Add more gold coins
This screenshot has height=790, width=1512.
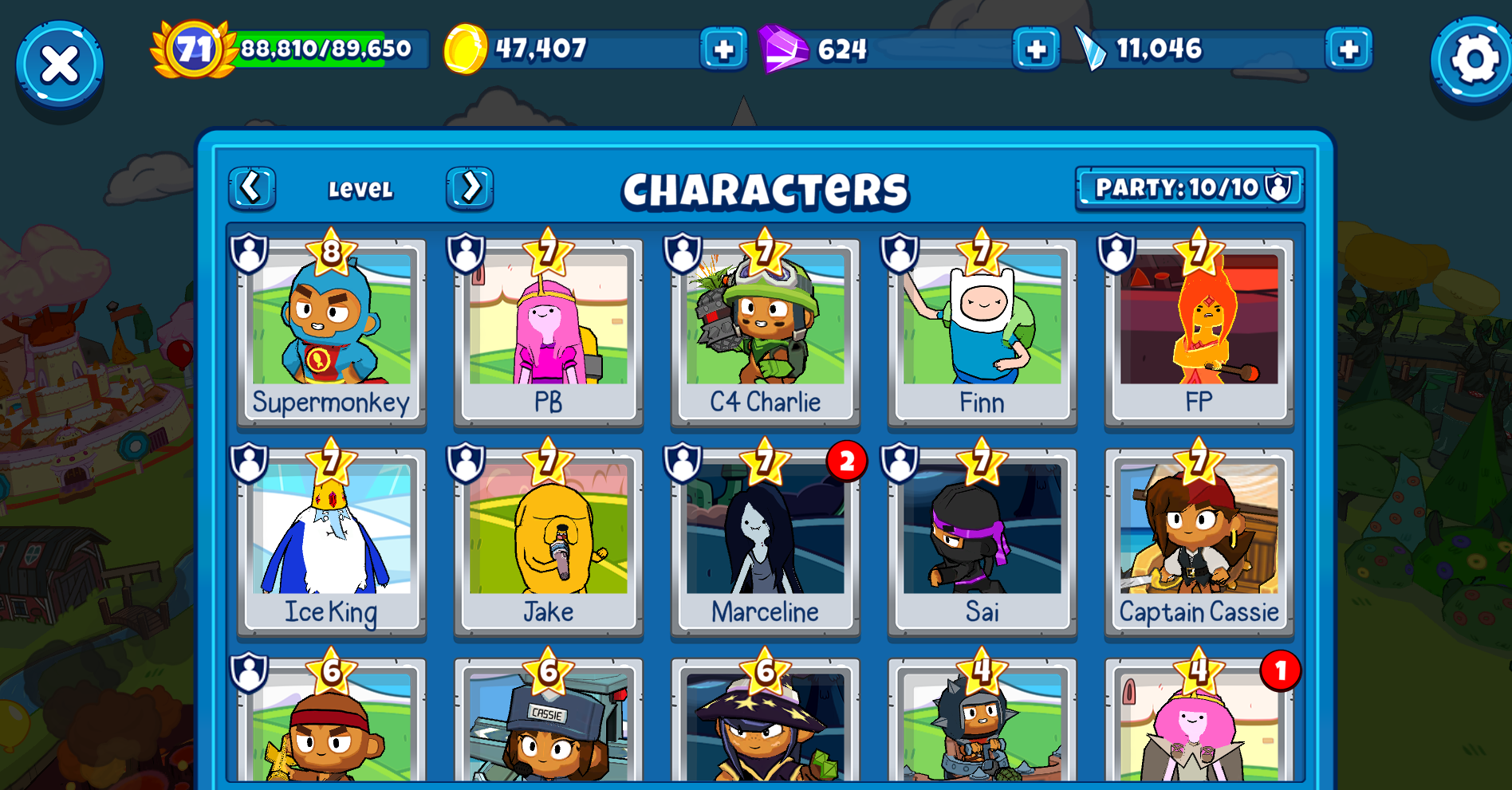coord(723,49)
